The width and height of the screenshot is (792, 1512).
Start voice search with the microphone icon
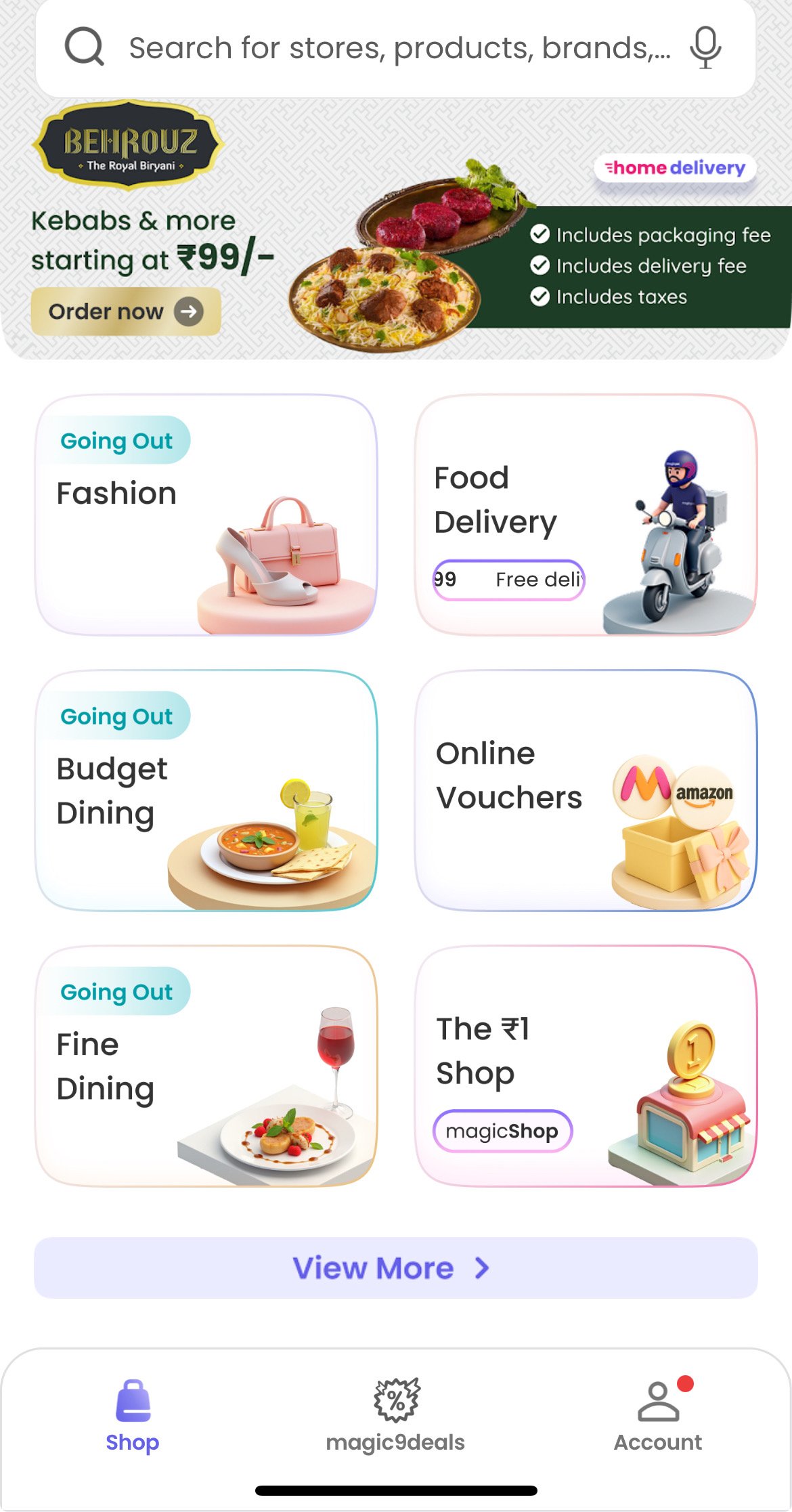[705, 48]
